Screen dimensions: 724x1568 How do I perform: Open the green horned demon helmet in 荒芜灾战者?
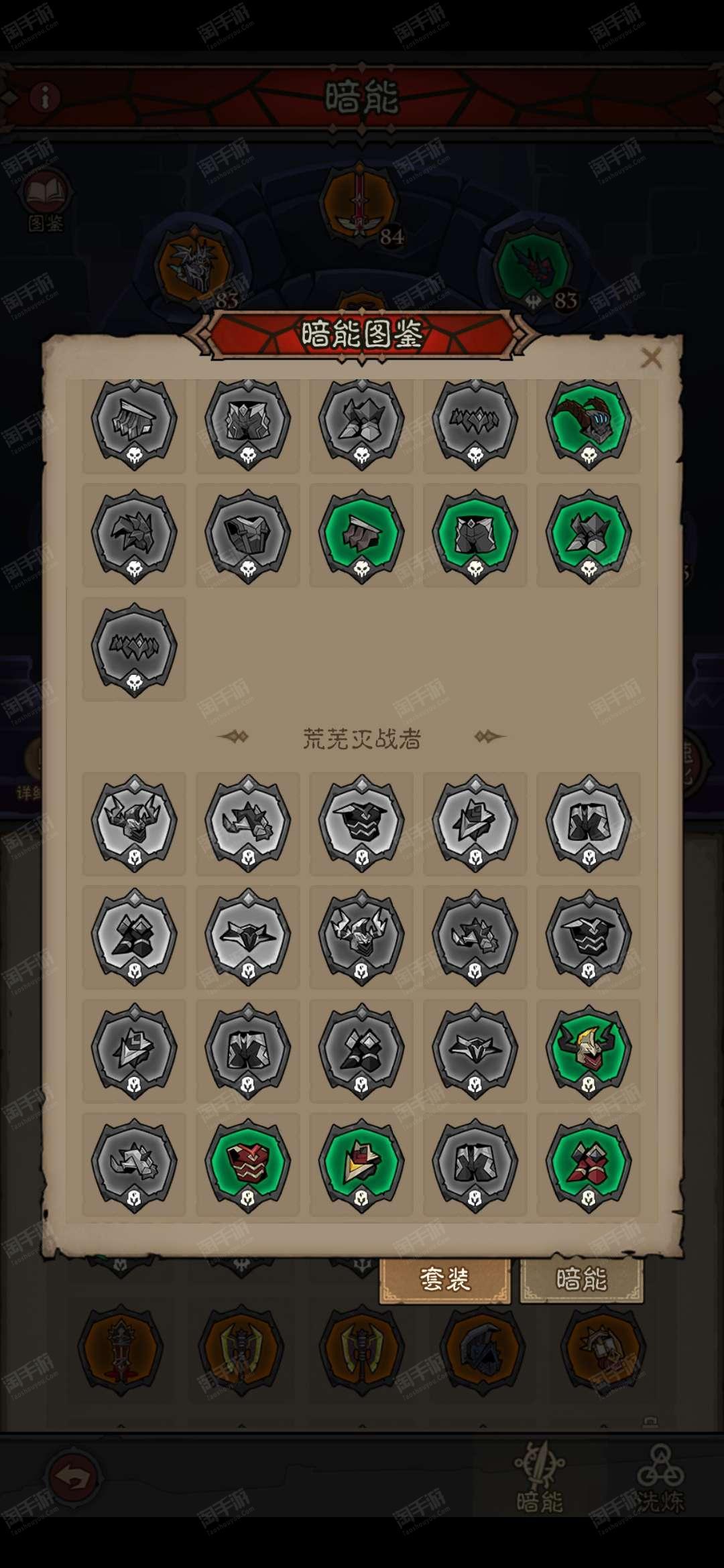coord(589,1051)
